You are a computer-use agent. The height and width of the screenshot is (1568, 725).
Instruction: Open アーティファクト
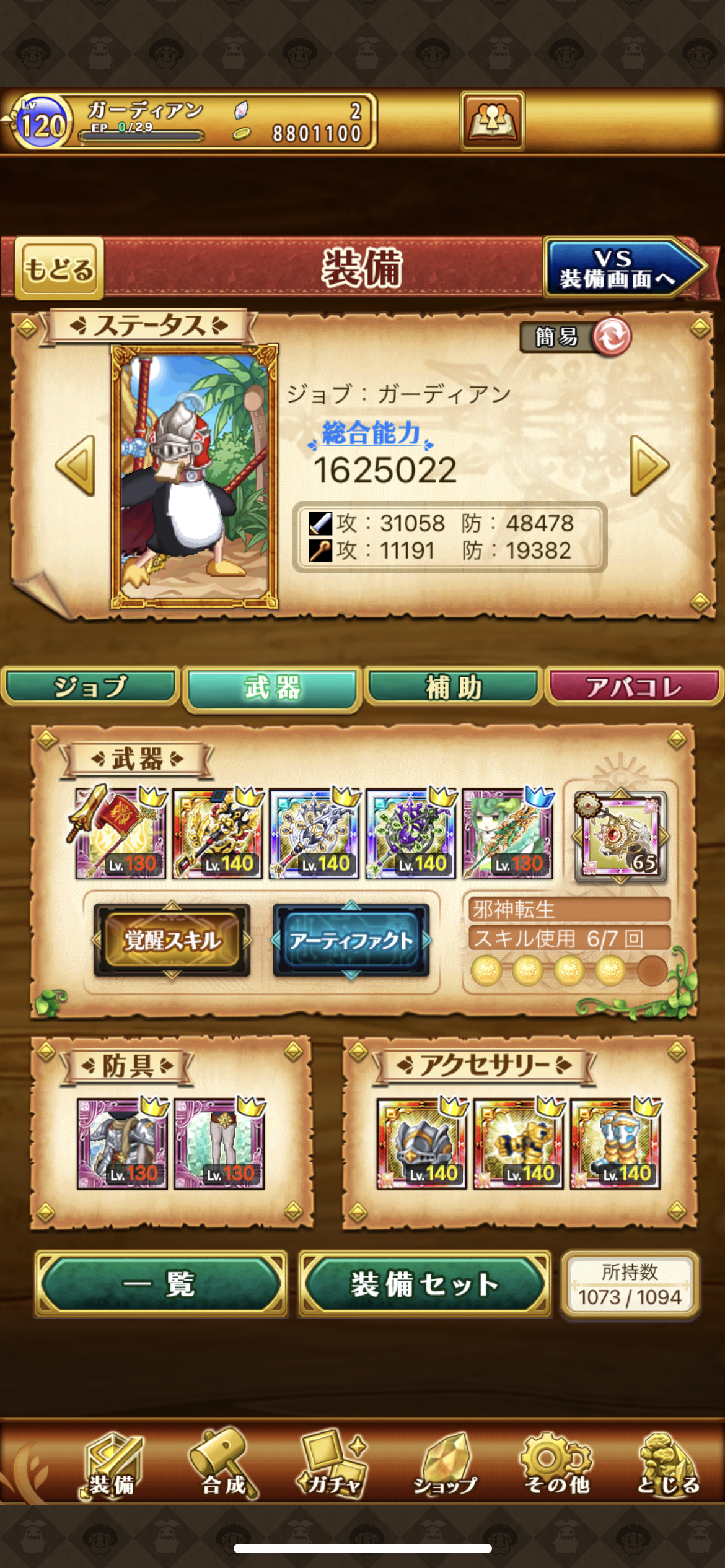pyautogui.click(x=351, y=940)
